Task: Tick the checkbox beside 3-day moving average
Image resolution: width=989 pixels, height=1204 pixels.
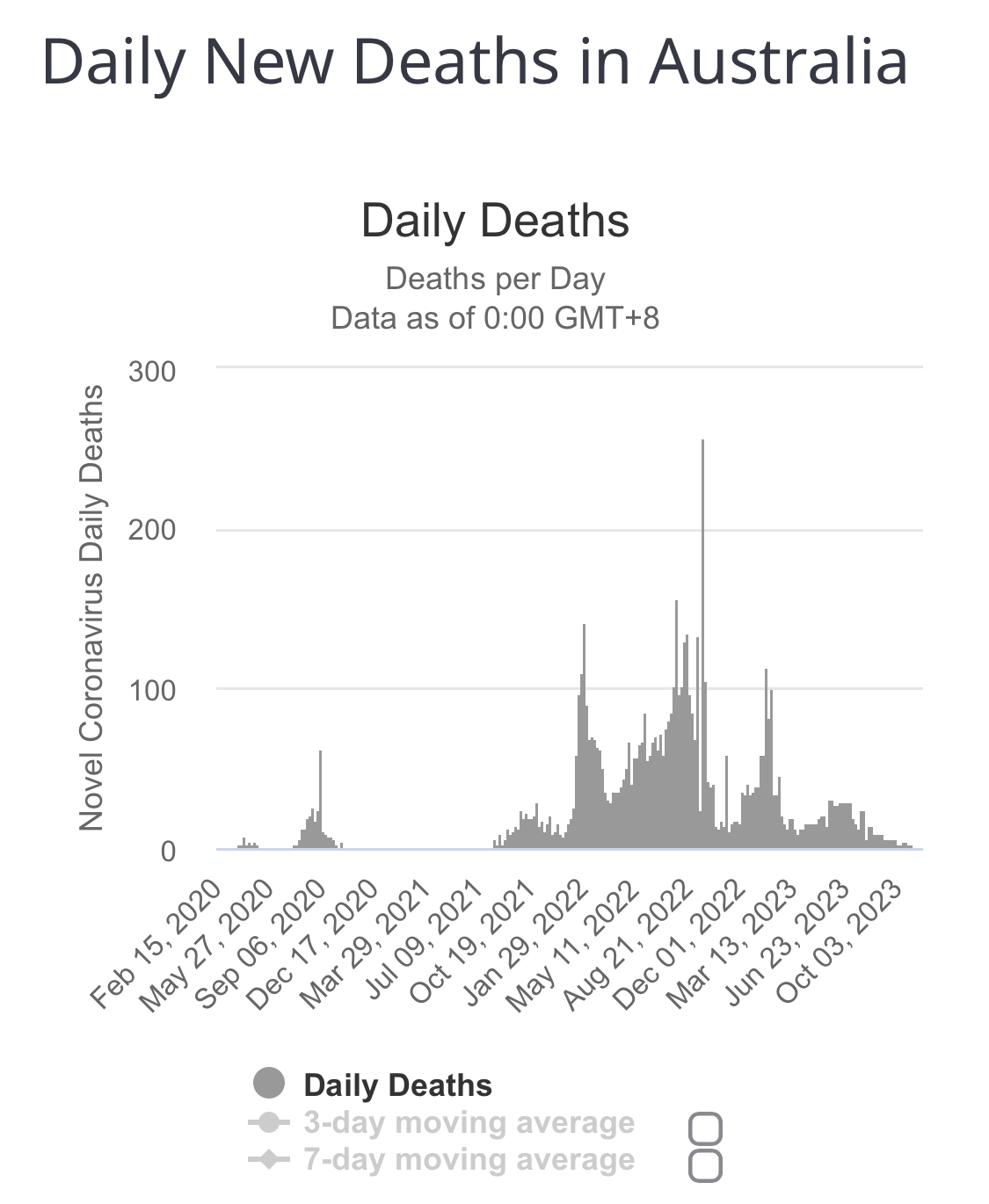Action: pyautogui.click(x=706, y=1128)
